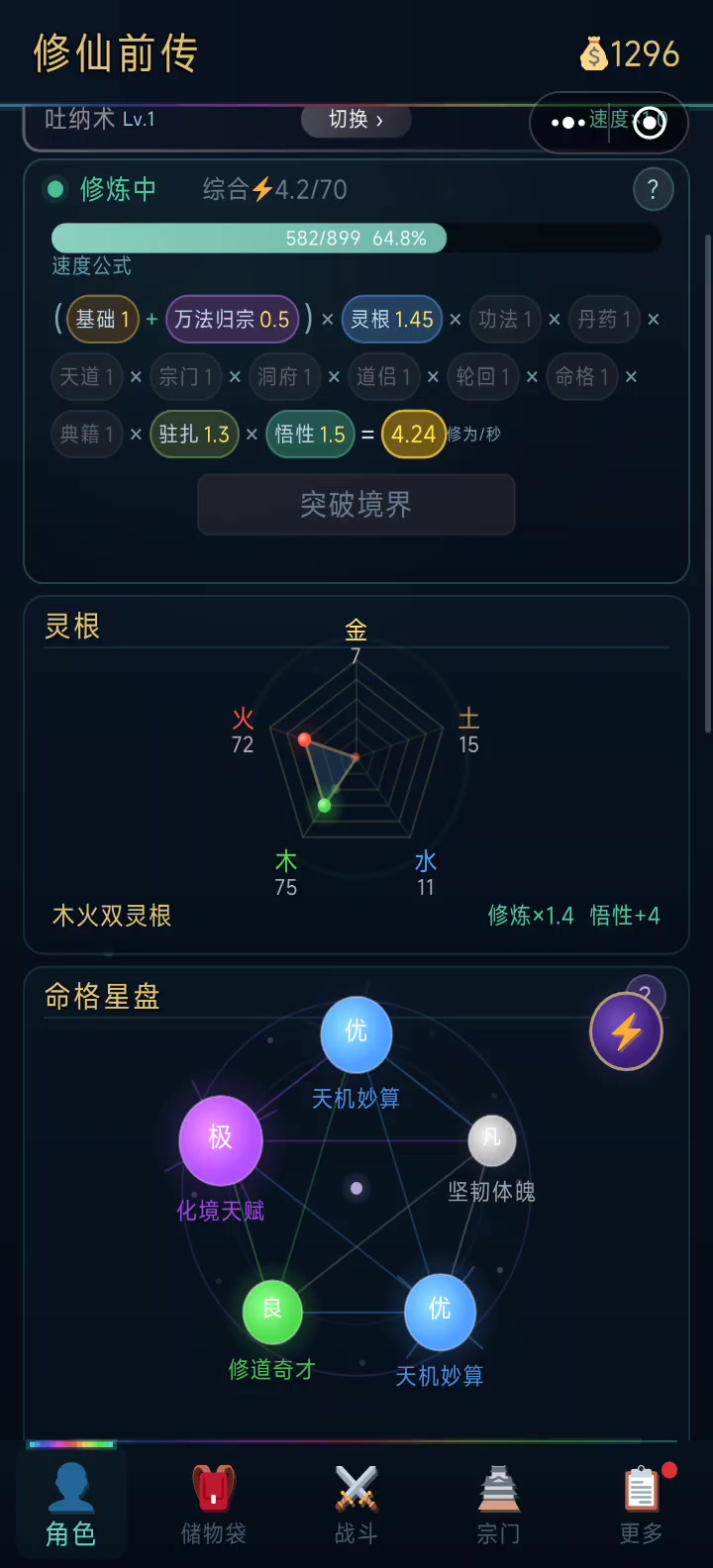Open the 更多 tab

tap(641, 1505)
